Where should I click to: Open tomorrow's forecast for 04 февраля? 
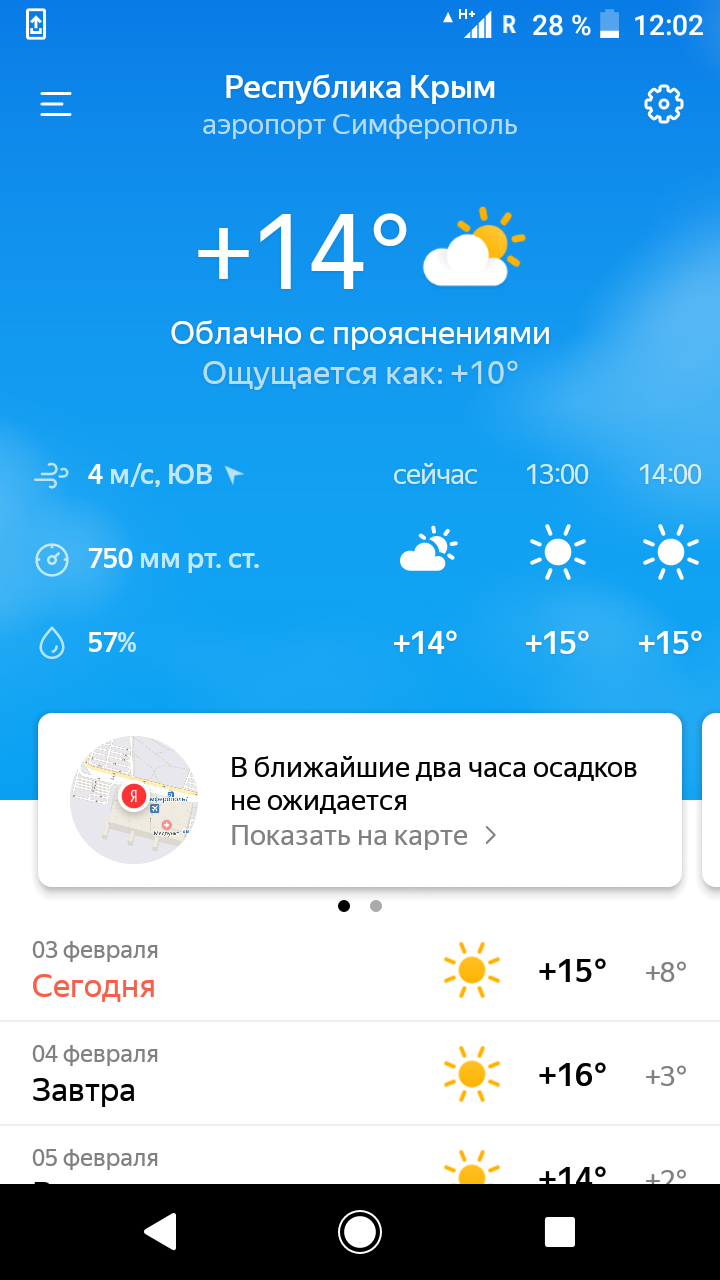(x=360, y=1074)
